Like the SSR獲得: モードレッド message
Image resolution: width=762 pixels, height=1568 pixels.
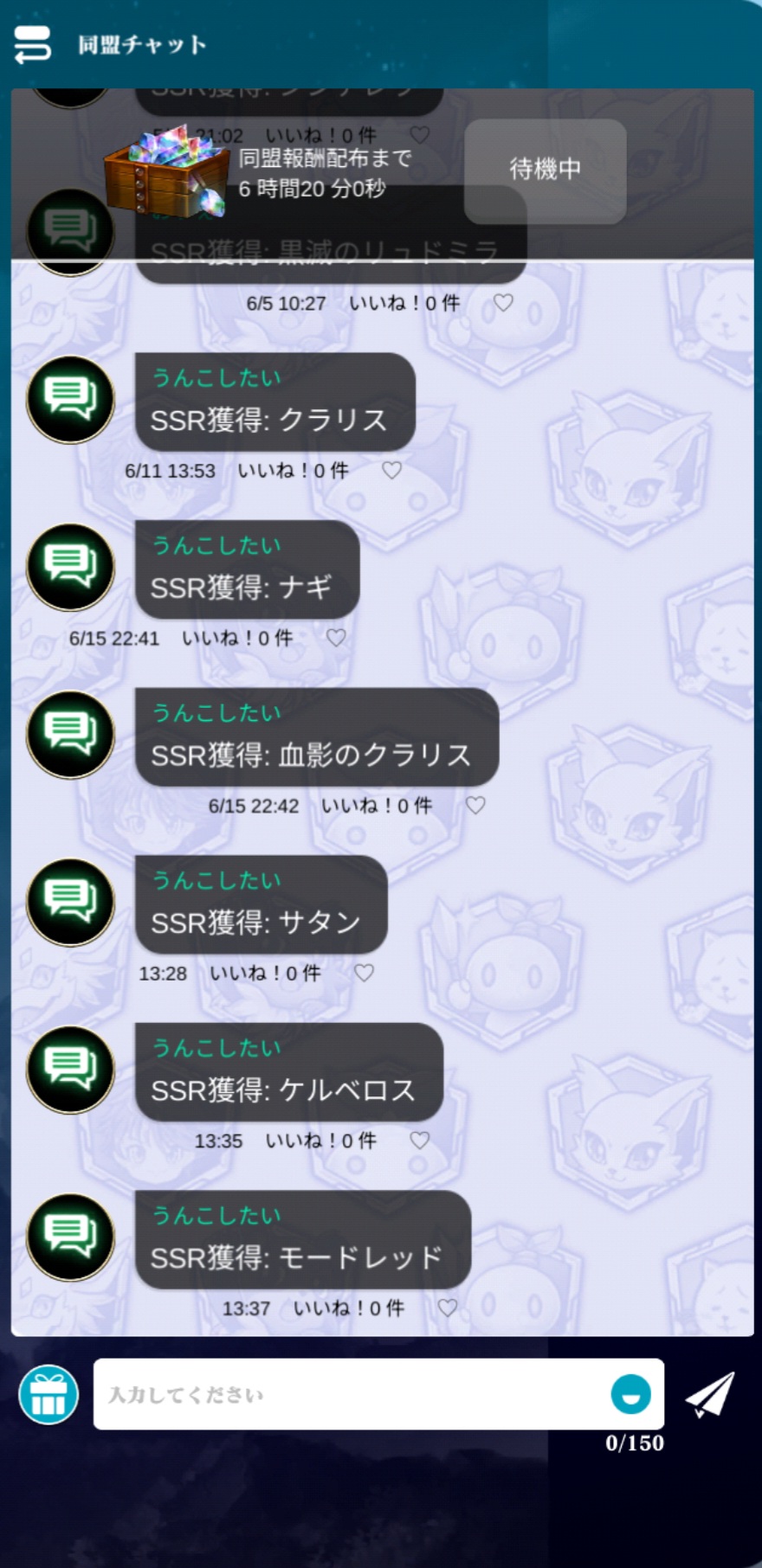point(447,1308)
